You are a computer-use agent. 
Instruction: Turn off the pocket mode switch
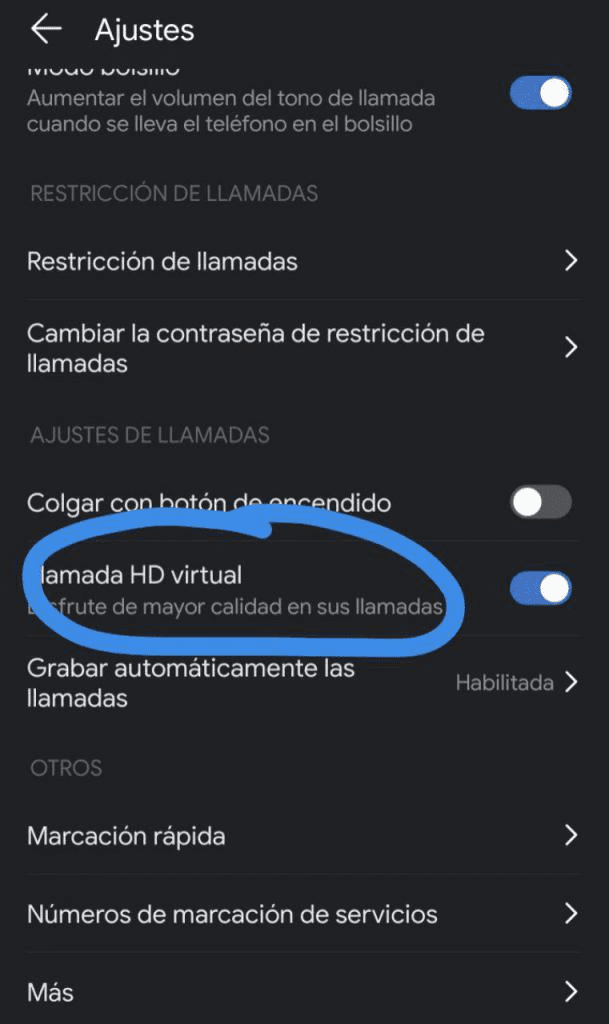pos(540,93)
